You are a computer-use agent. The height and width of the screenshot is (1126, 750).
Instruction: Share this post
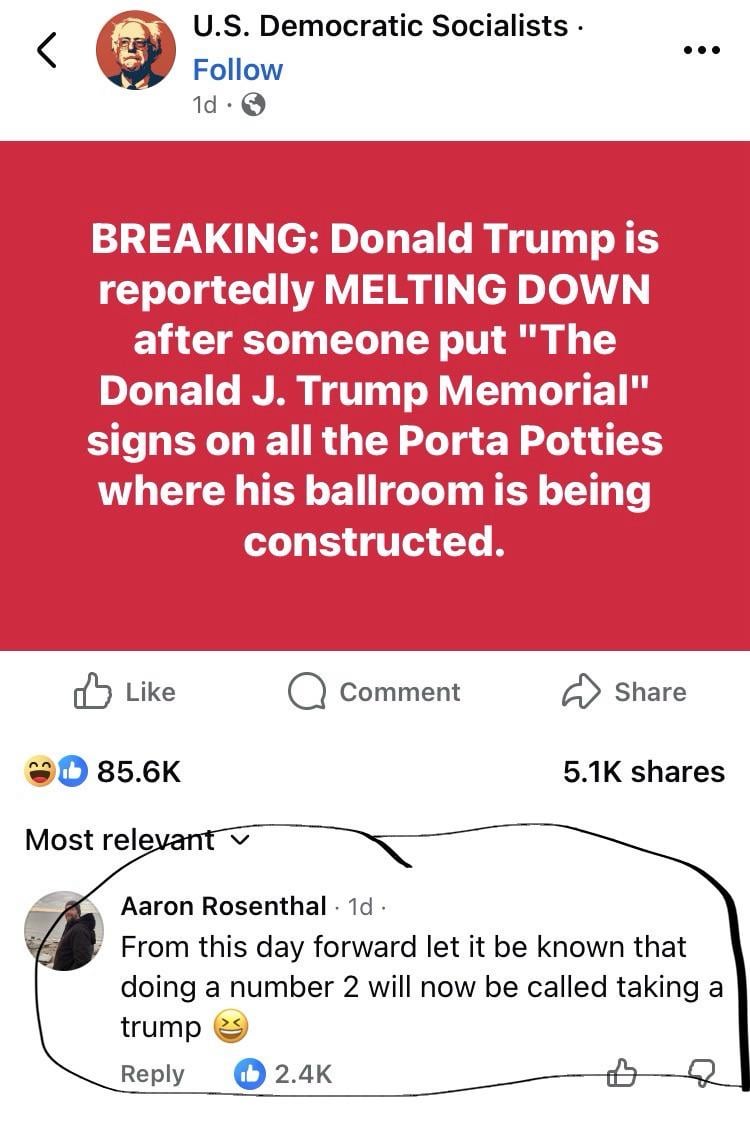(x=625, y=692)
